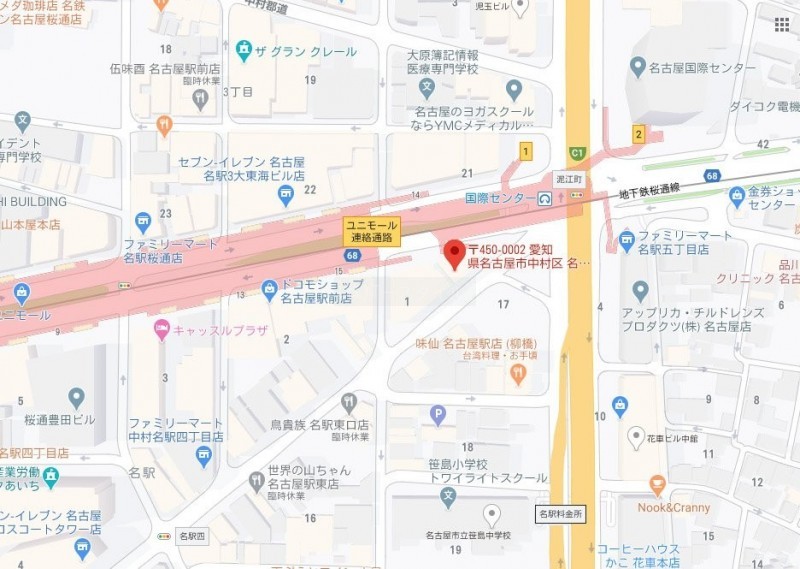Open 笹島小学校 school marker
Viewport: 800px width, 569px height.
448,494
